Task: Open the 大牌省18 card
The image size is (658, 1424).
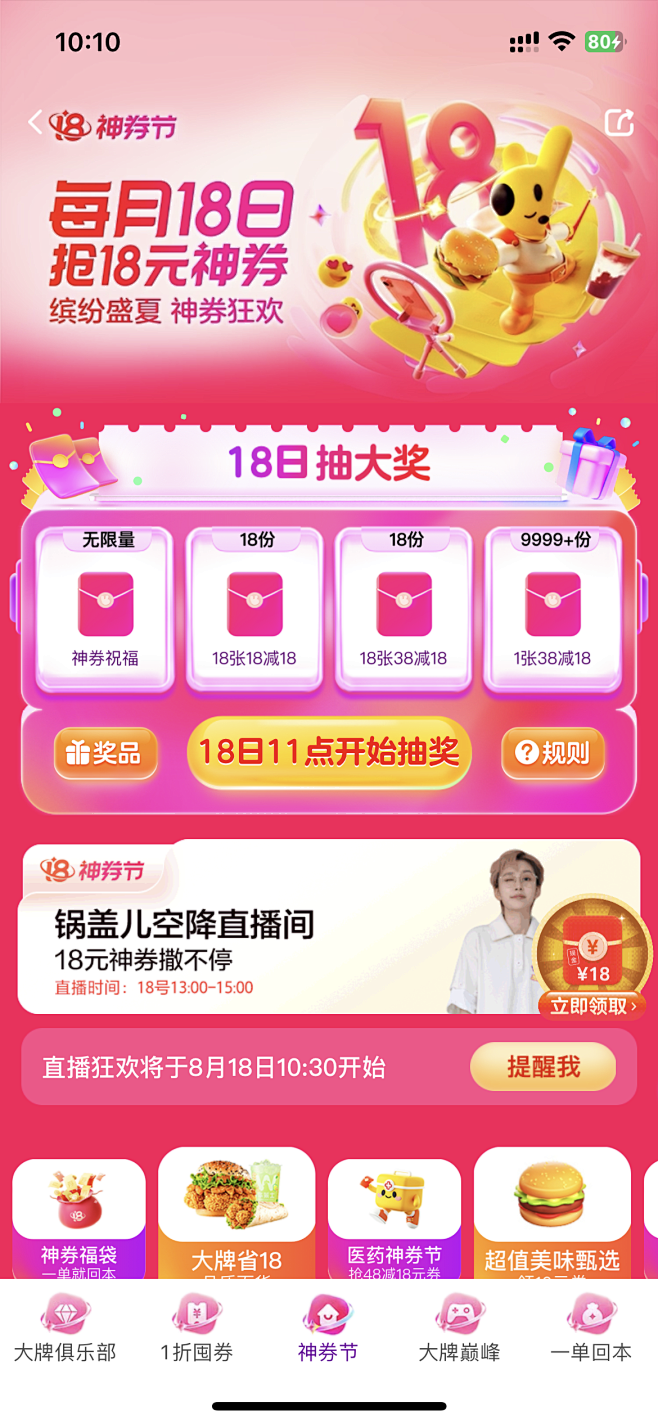Action: (x=236, y=1213)
